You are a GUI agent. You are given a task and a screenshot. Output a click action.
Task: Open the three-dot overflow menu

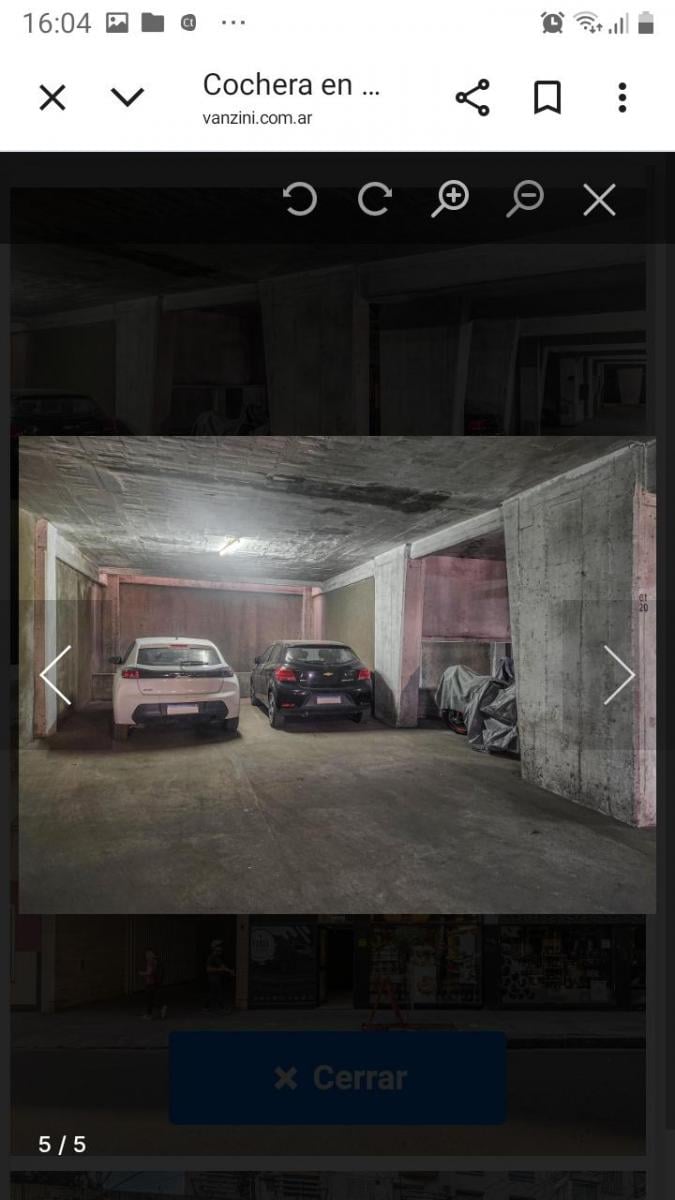622,97
